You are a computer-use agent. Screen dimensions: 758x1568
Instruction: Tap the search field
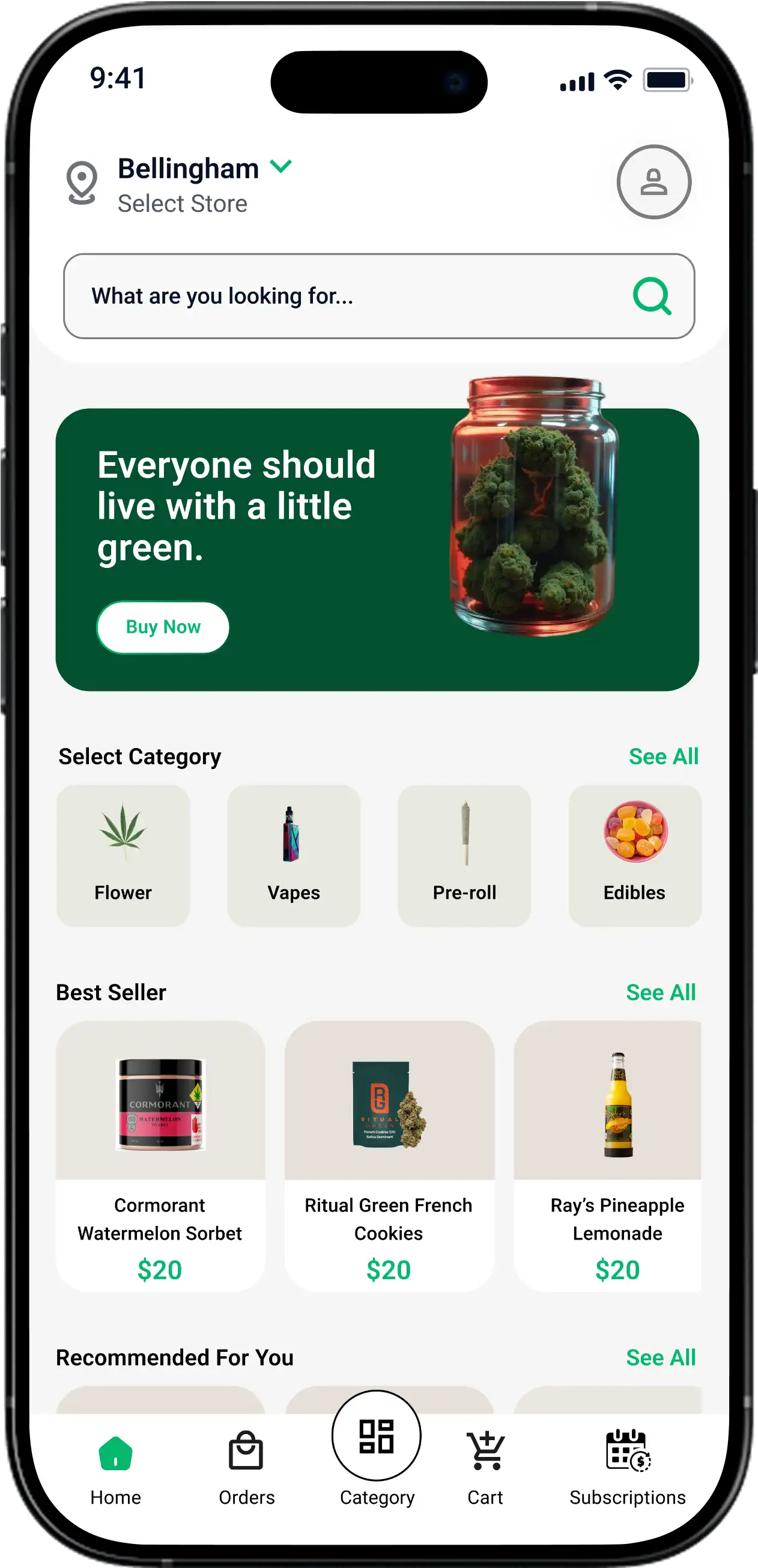[x=341, y=297]
